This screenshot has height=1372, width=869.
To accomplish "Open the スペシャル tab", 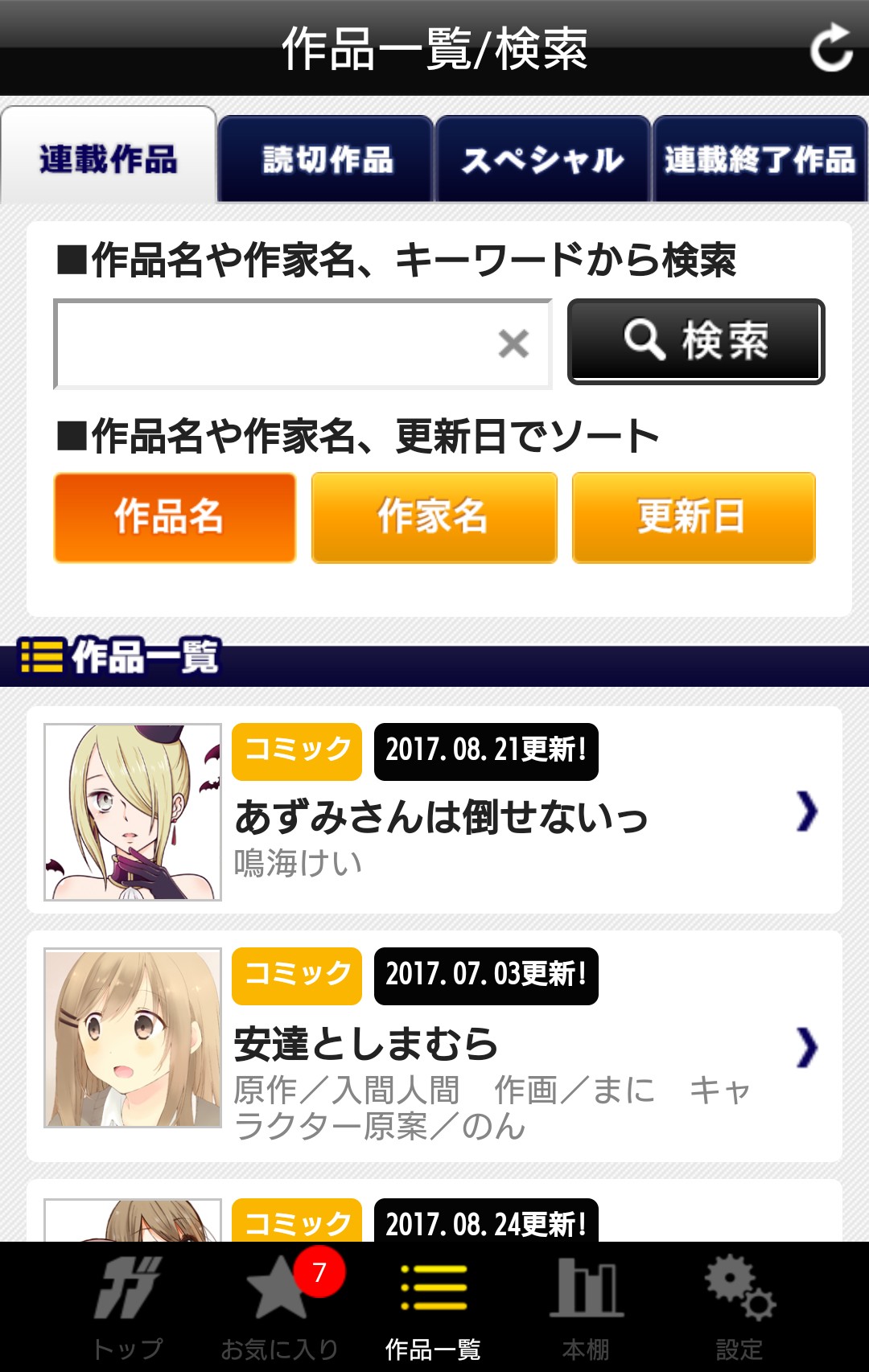I will point(543,159).
